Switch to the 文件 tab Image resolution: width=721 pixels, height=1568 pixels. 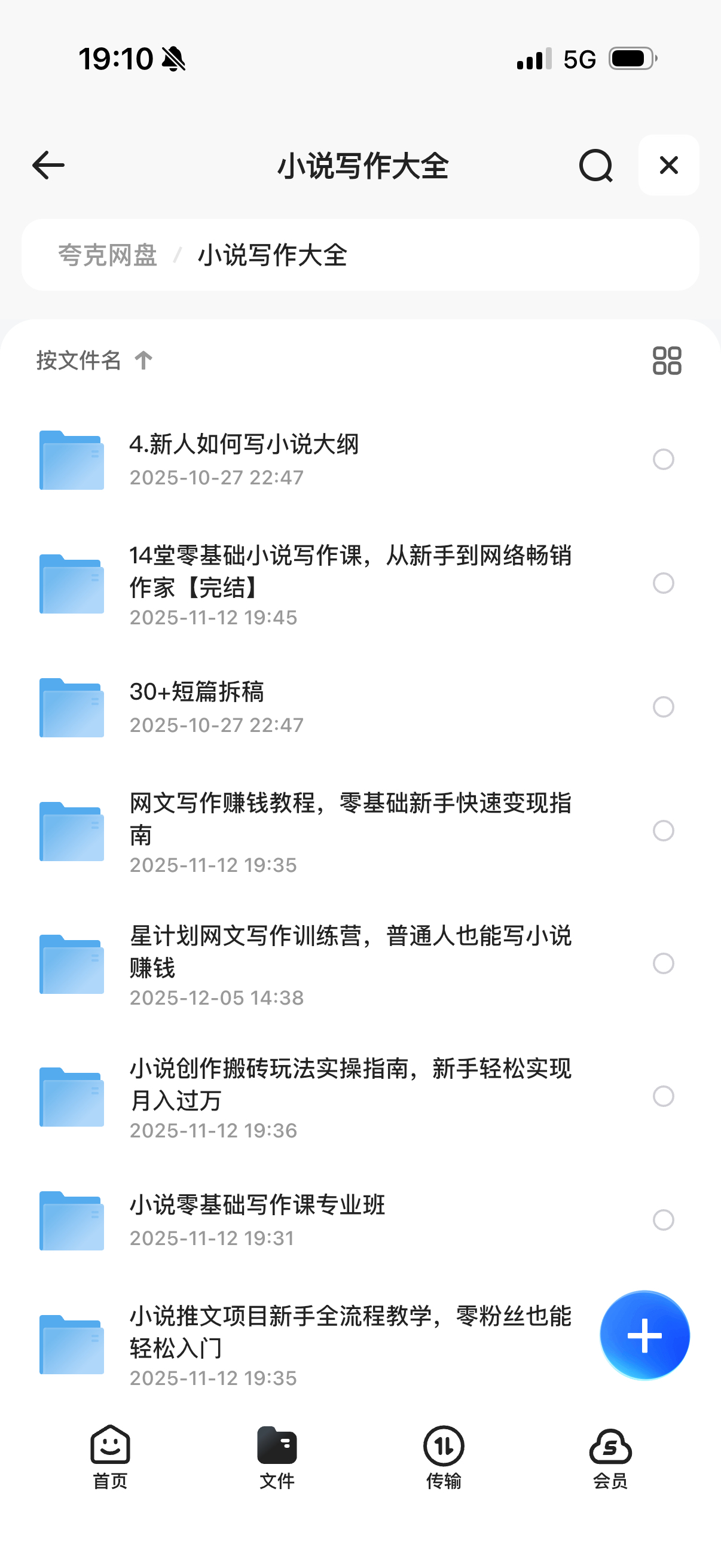[x=277, y=1456]
